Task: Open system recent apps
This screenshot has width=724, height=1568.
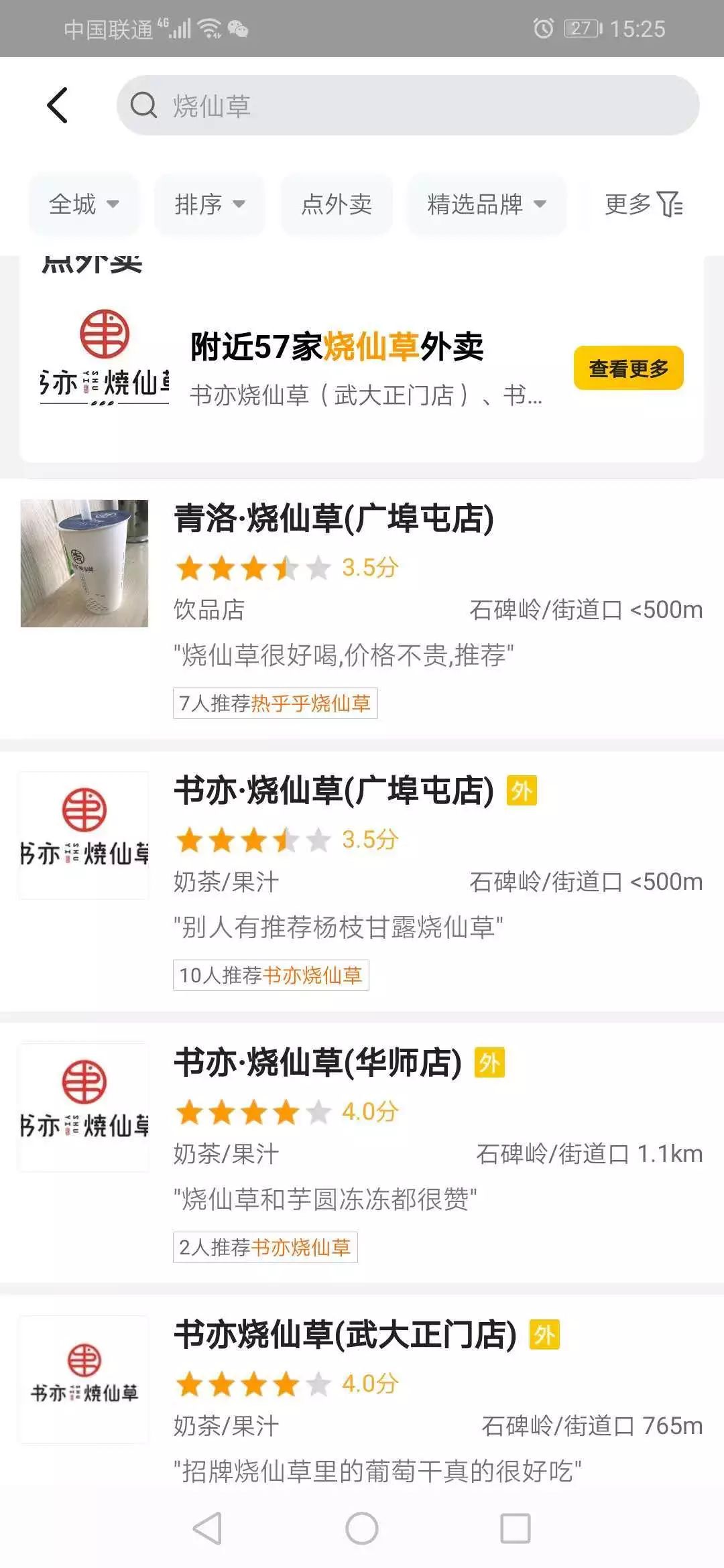Action: pos(515,1528)
